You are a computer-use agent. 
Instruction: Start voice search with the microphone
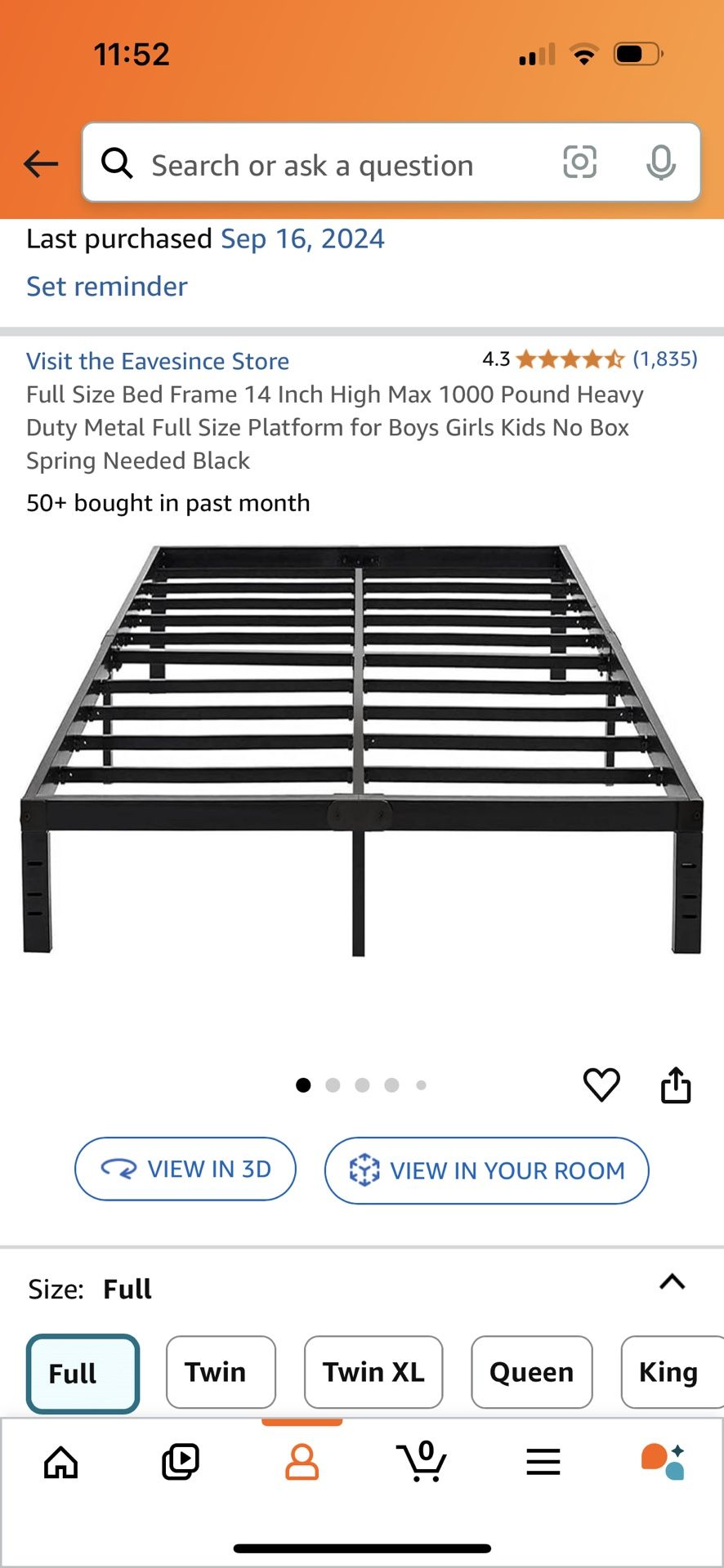(x=660, y=163)
